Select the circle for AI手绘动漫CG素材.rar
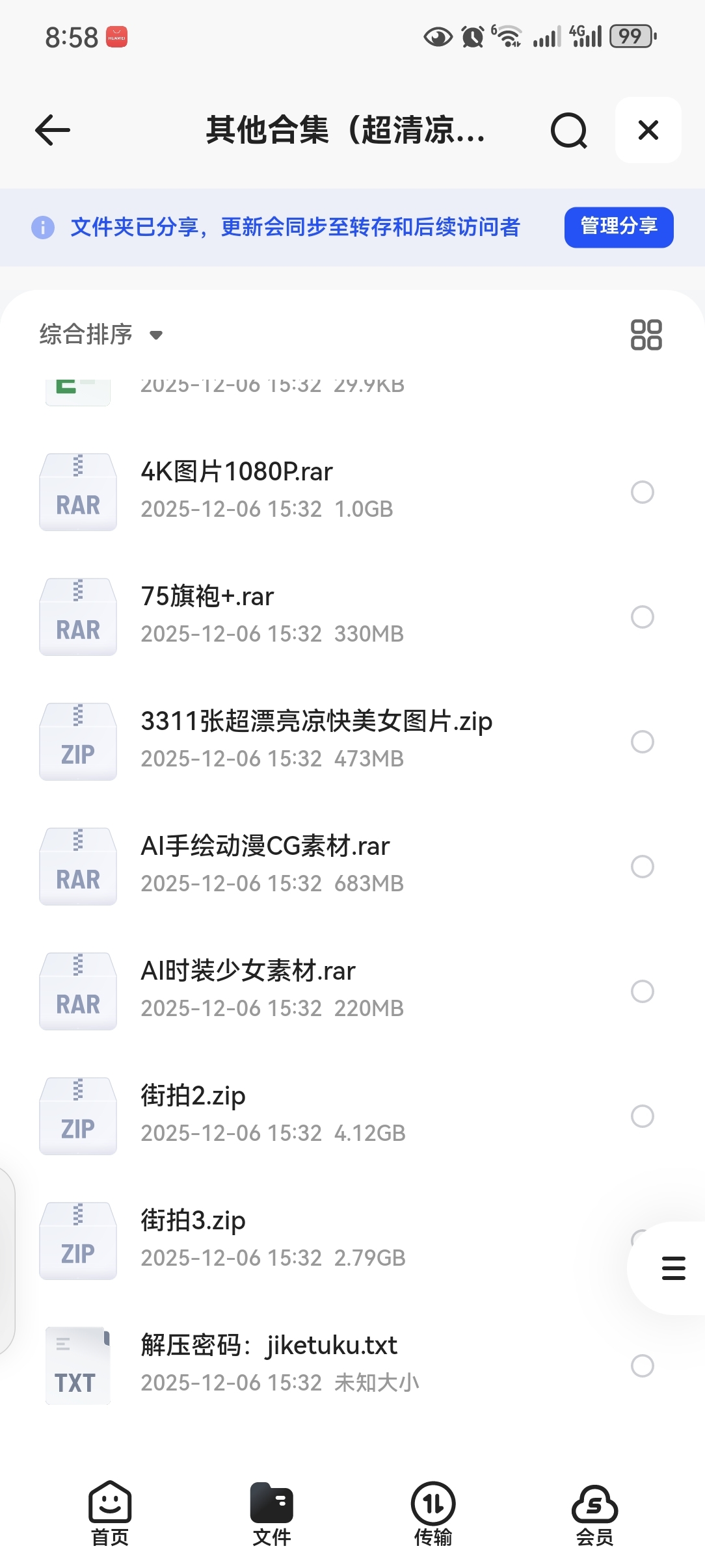705x1568 pixels. click(x=643, y=867)
